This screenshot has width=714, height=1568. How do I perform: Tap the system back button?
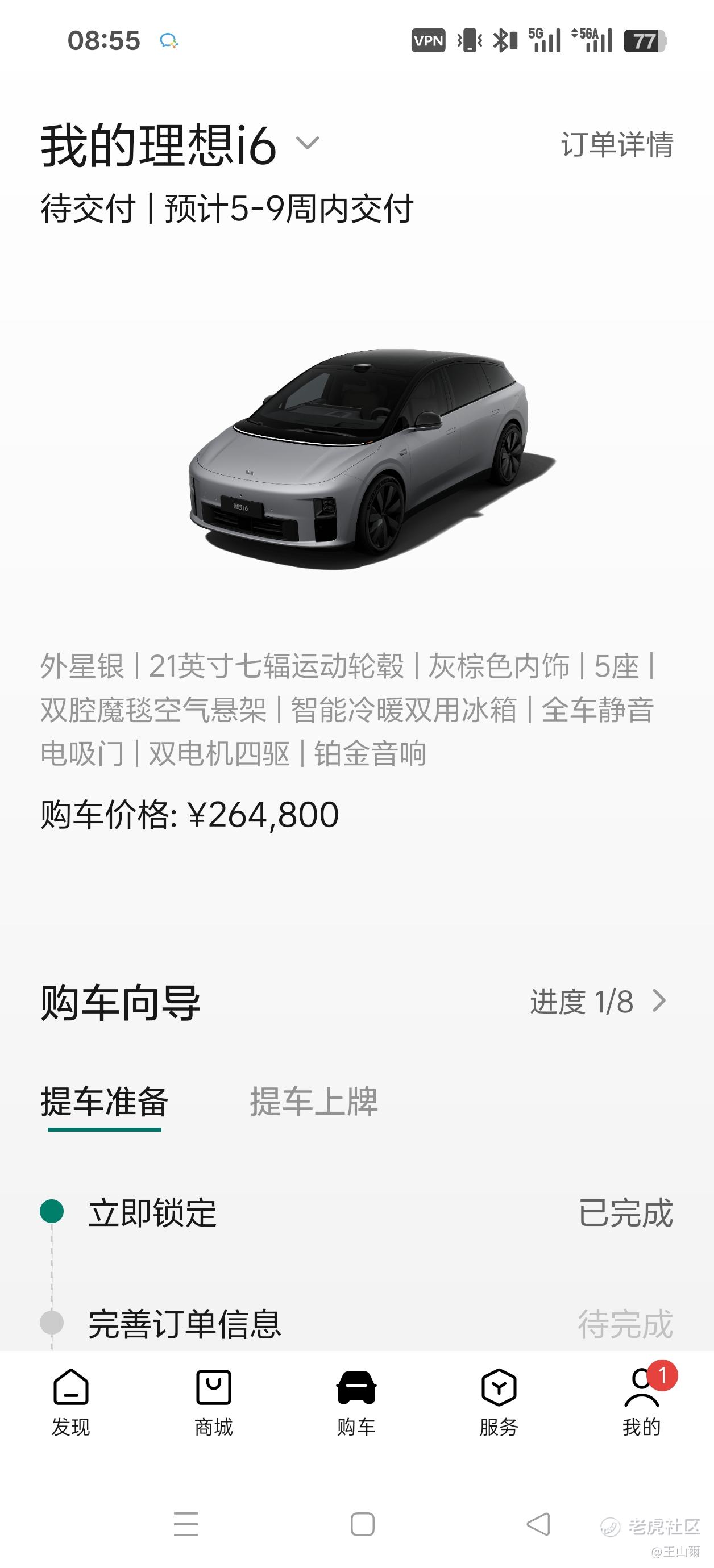coord(538,1525)
